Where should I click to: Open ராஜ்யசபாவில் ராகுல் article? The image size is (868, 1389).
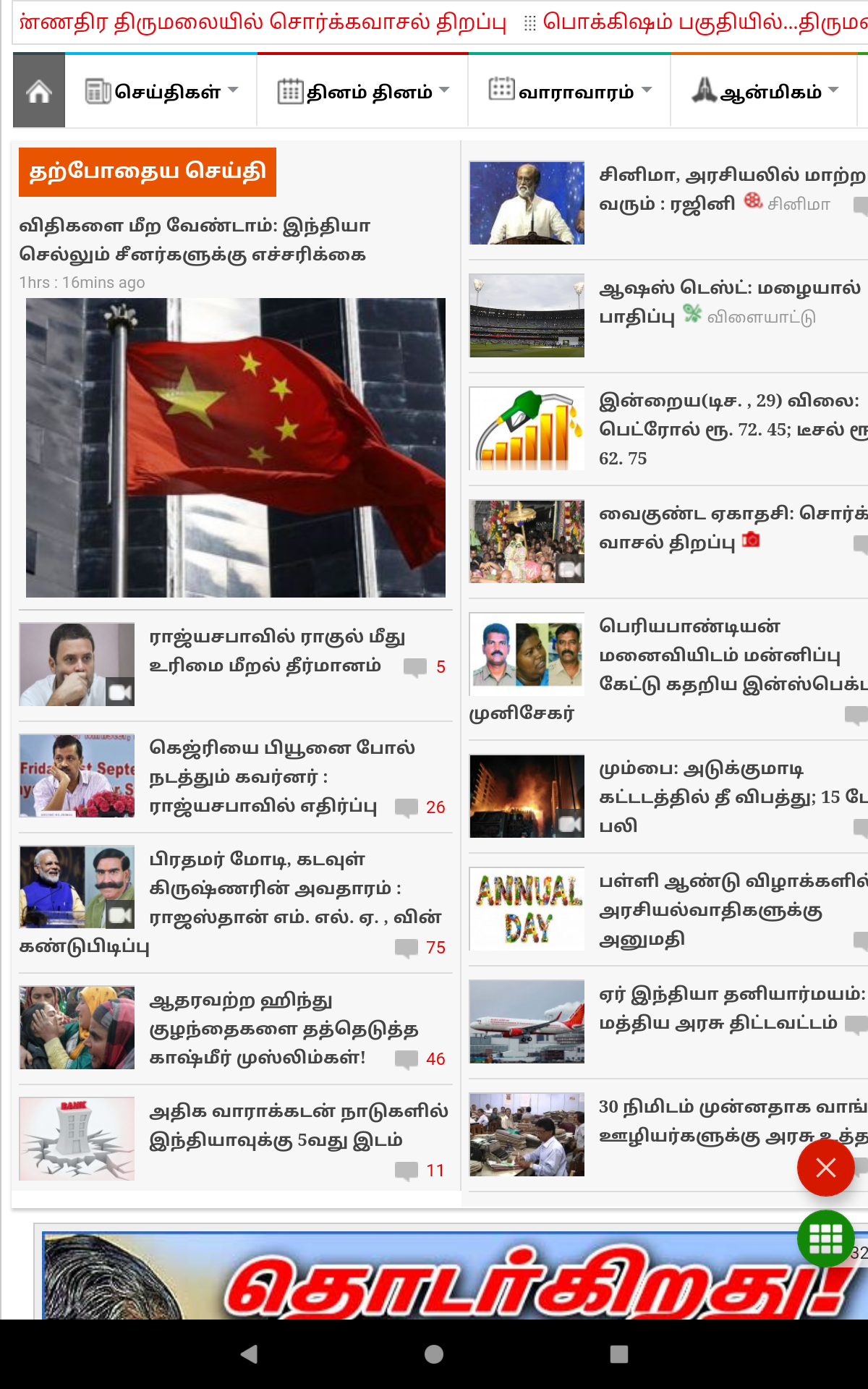pos(276,651)
